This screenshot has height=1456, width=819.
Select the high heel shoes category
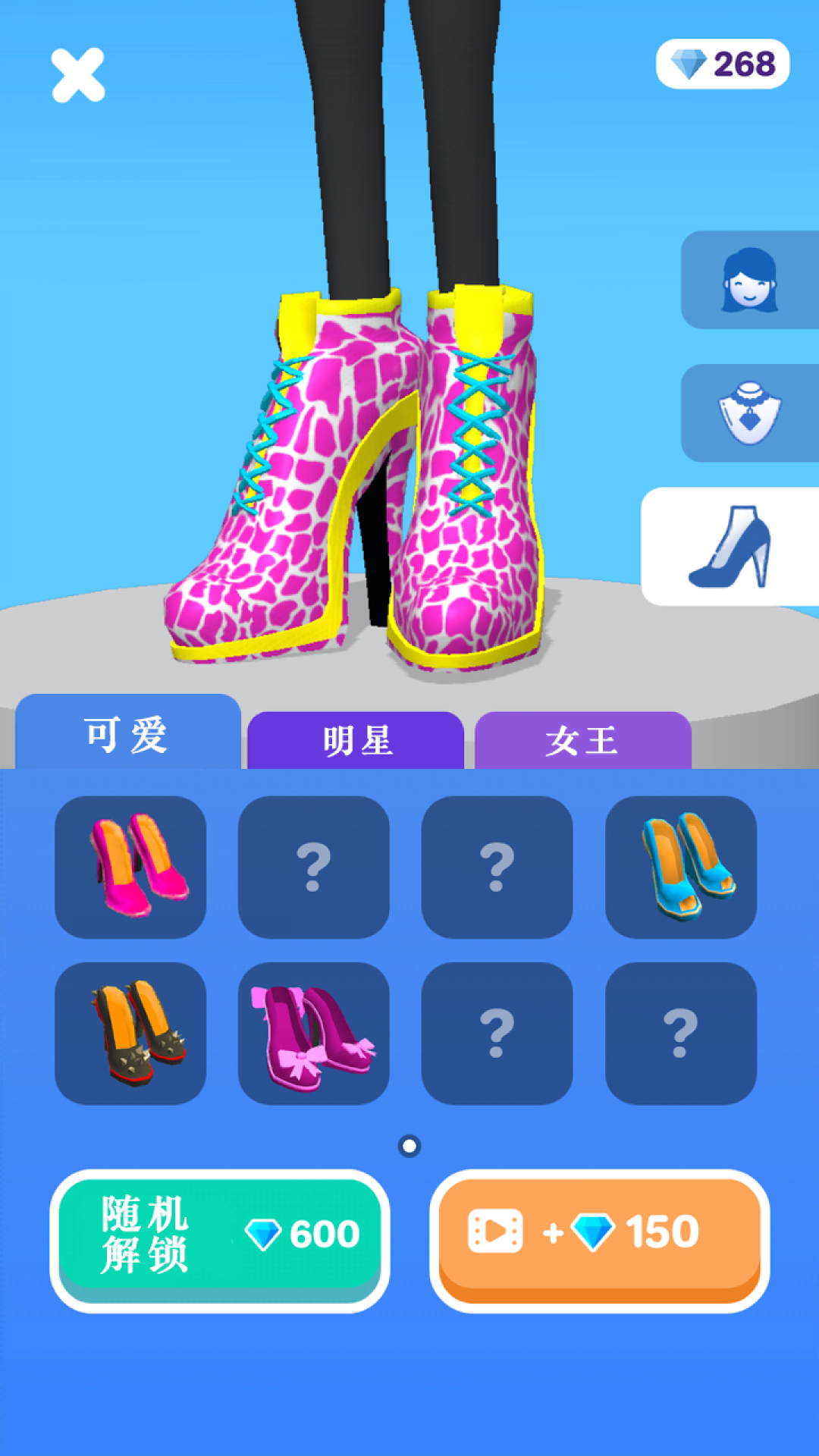[730, 546]
